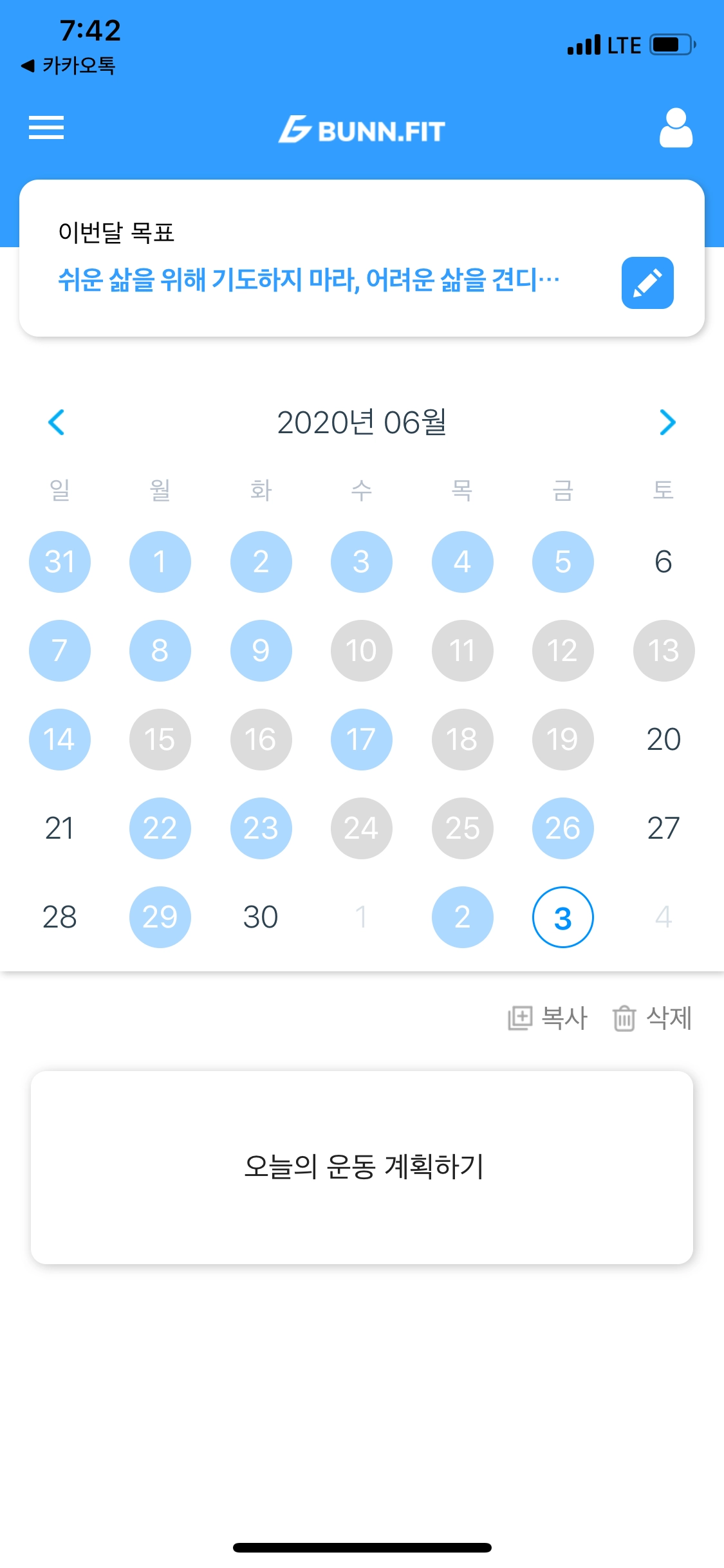Select June 26 on the calendar
Screen dimensions: 724x1568
coord(562,828)
